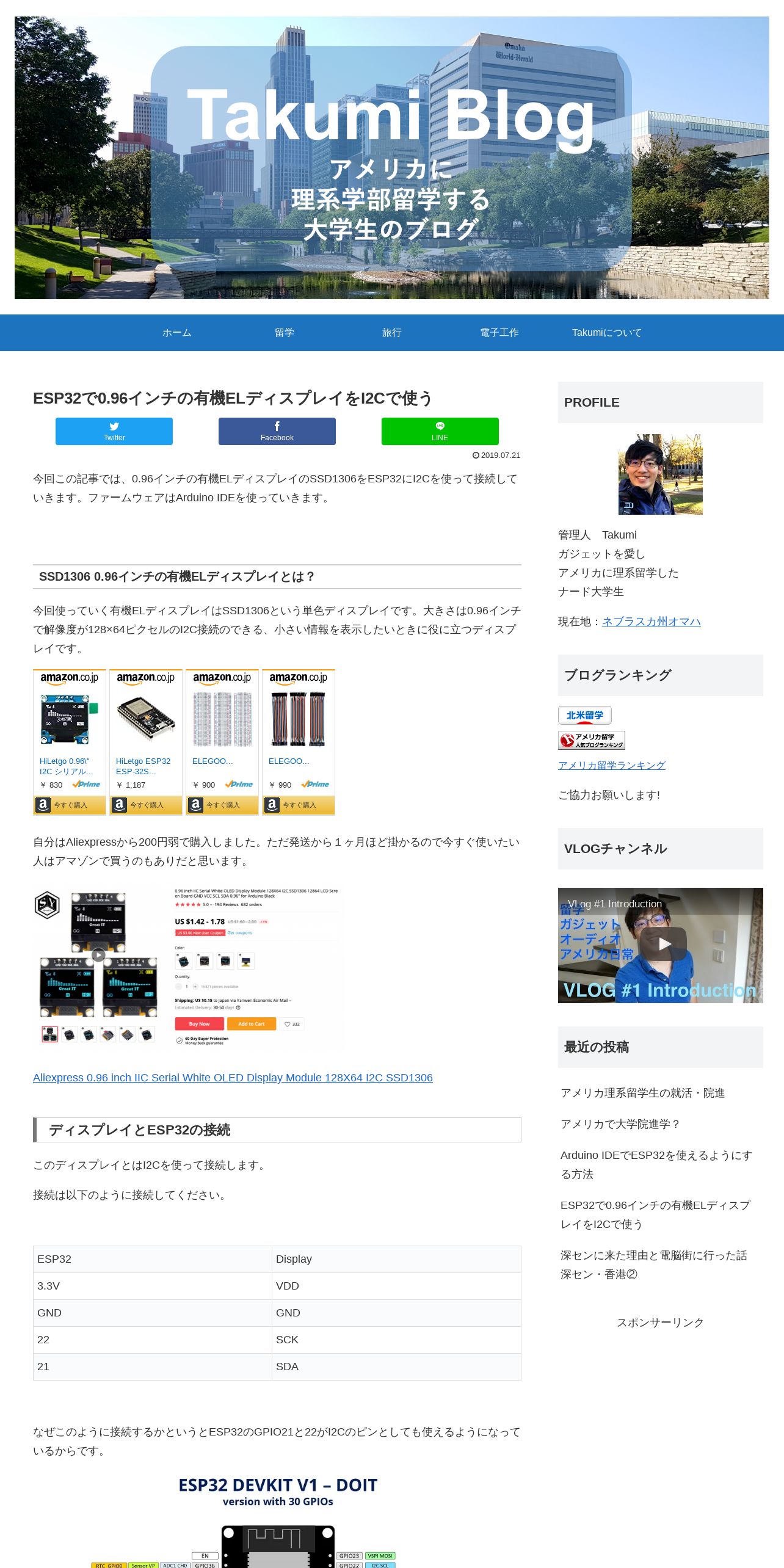This screenshot has height=1568, width=784.
Task: Open the HiLetgo 0.96" I2C Amazon product
Action: (x=66, y=766)
